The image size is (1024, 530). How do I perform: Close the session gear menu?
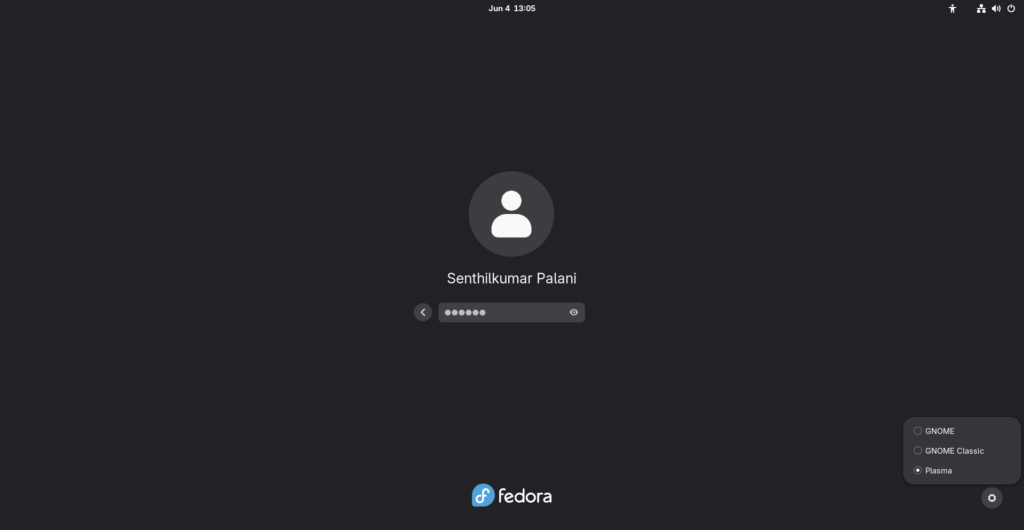tap(991, 497)
